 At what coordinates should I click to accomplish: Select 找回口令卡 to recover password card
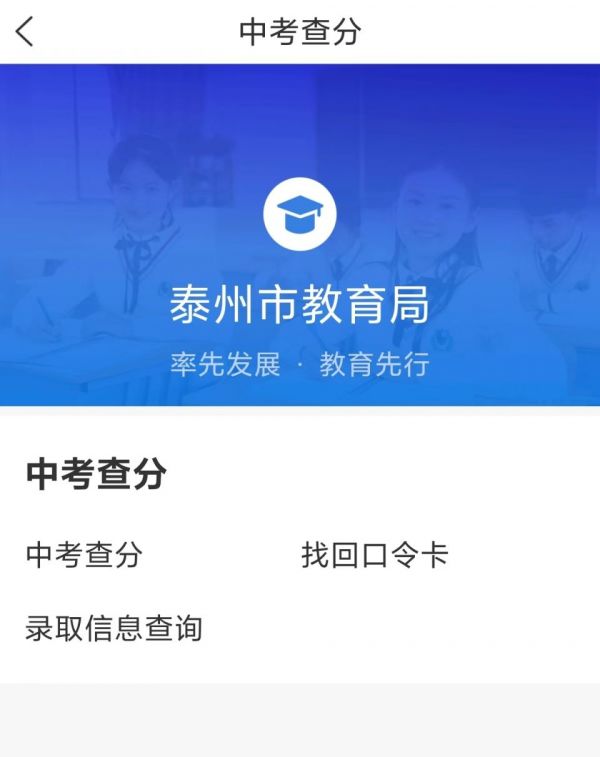click(x=374, y=555)
